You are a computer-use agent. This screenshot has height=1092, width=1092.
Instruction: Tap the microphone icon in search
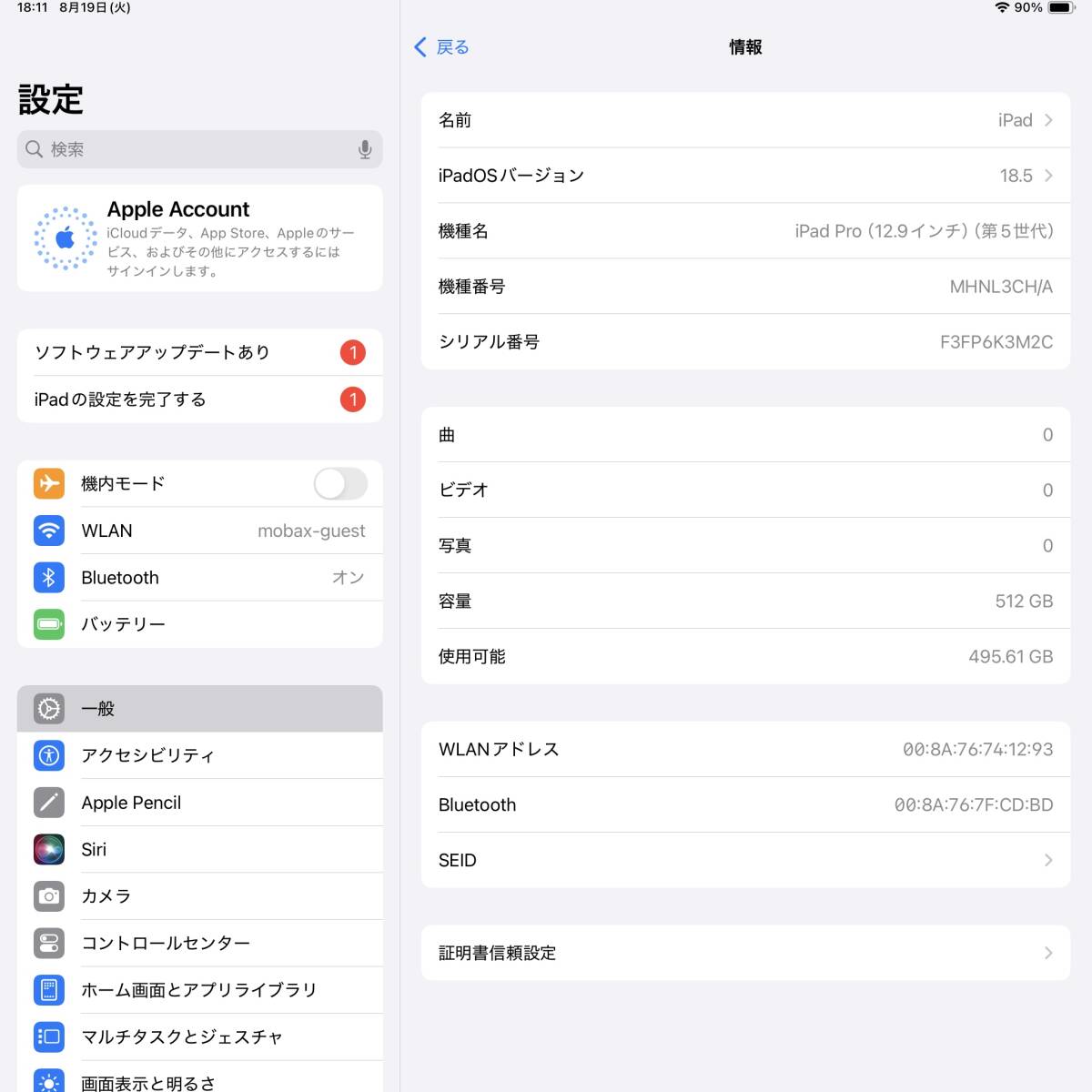[x=364, y=149]
